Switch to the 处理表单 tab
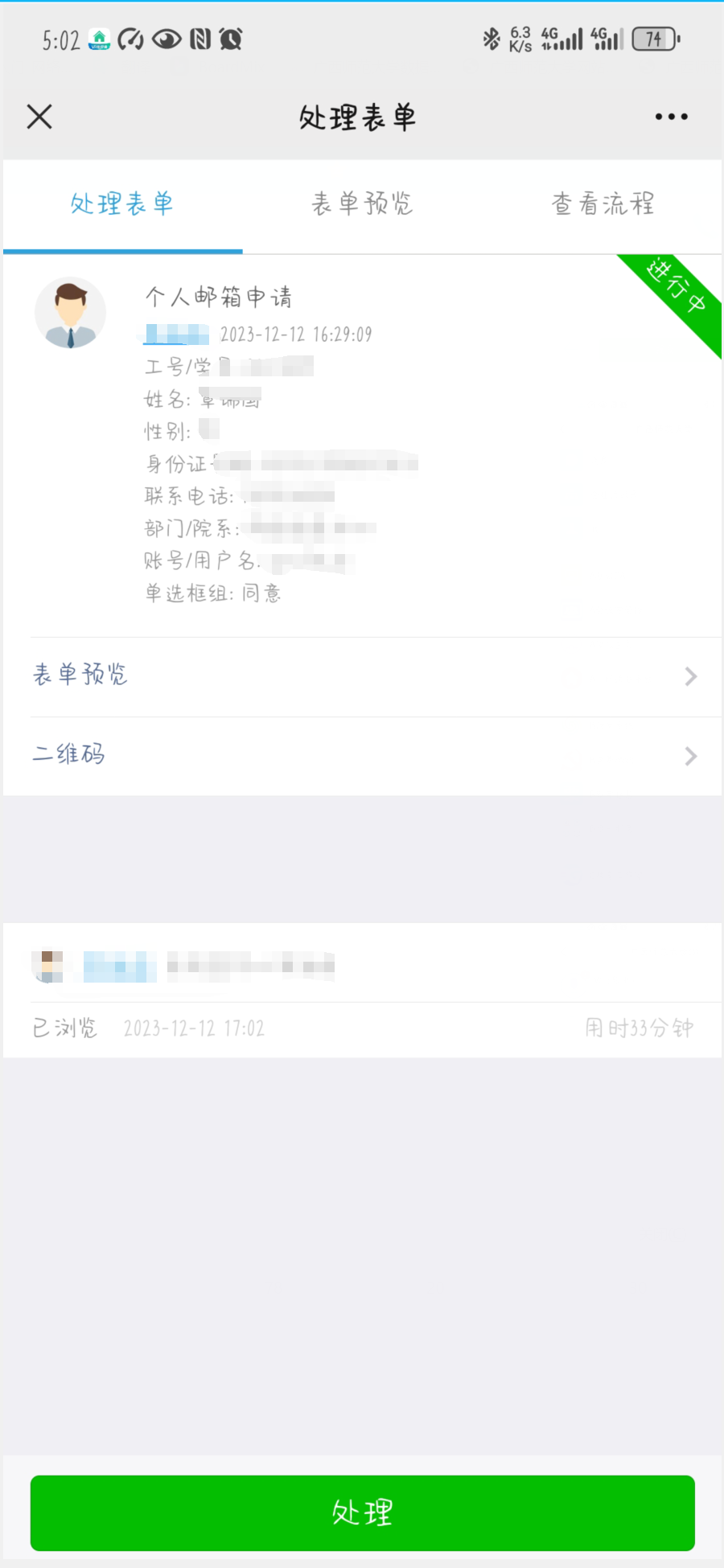The width and height of the screenshot is (724, 1568). pos(122,204)
